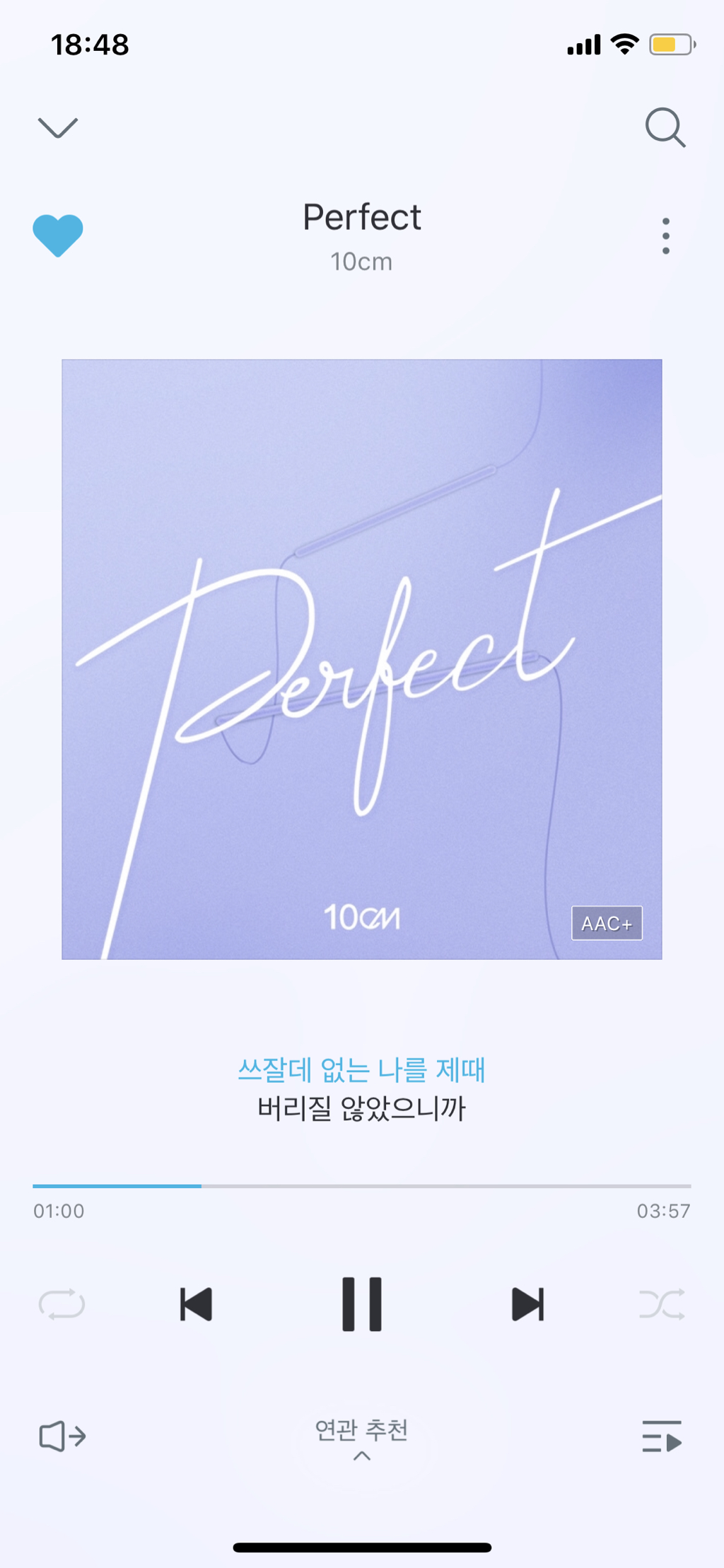Screen dimensions: 724x1568
Task: Open the search icon
Action: pos(665,127)
